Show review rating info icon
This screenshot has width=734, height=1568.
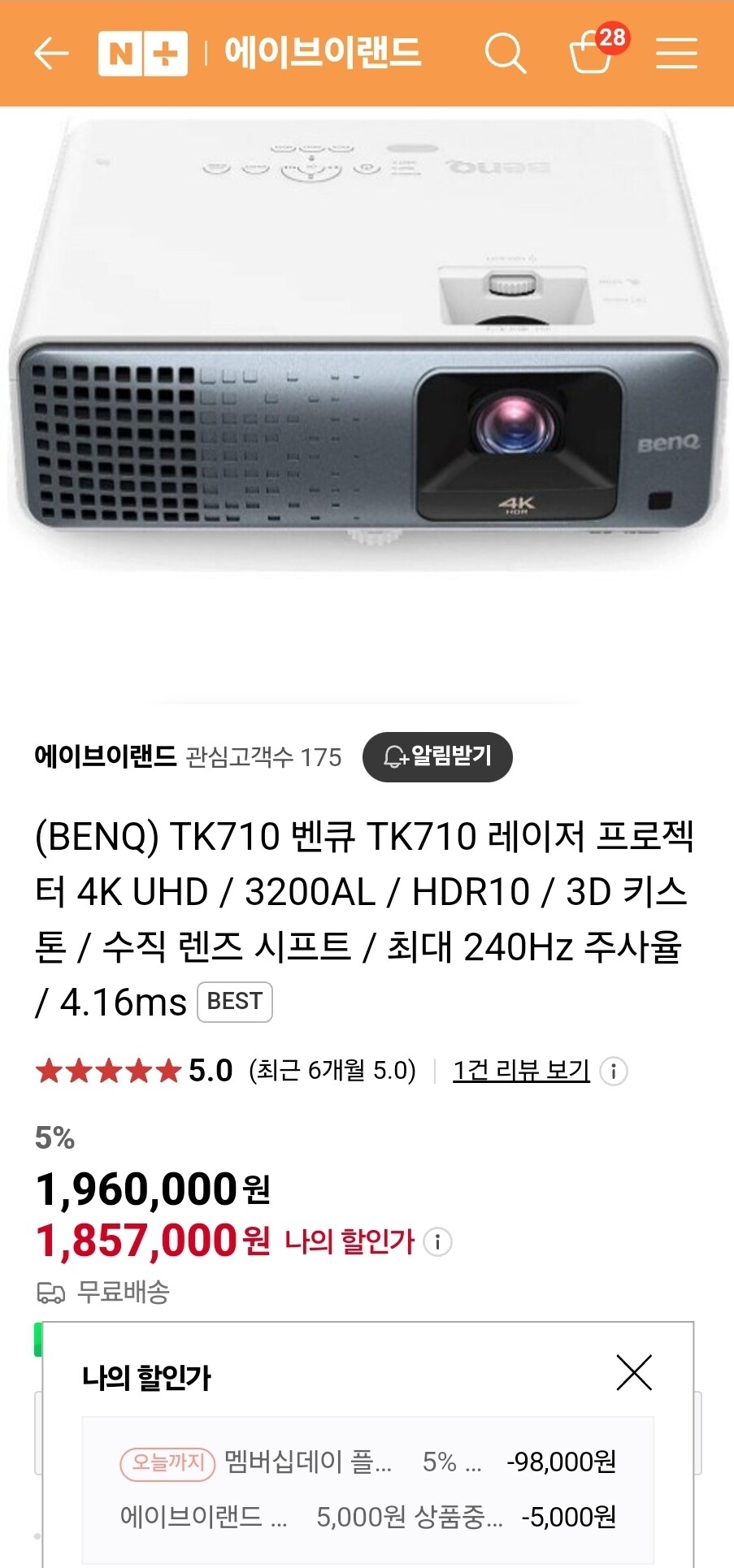(614, 1072)
